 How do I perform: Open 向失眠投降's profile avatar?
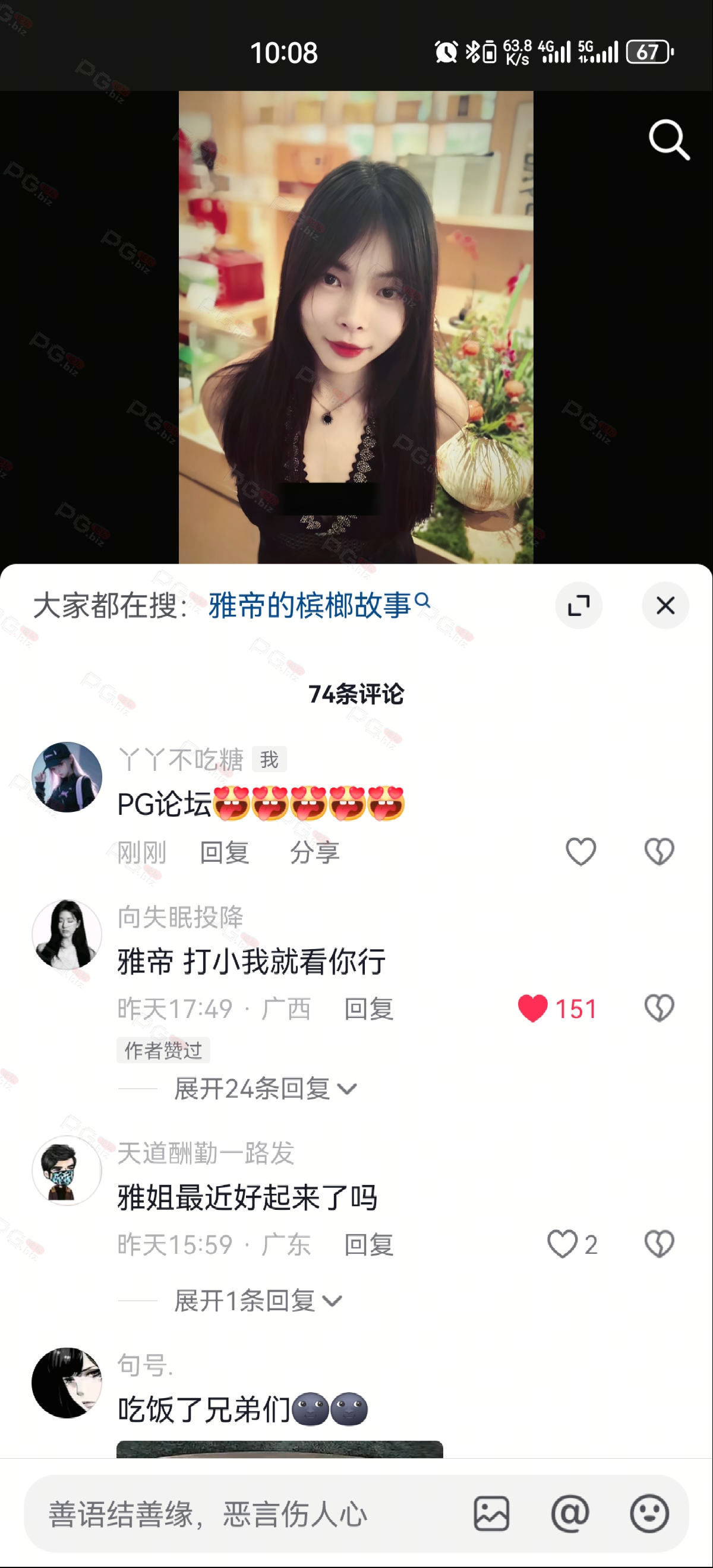click(67, 934)
